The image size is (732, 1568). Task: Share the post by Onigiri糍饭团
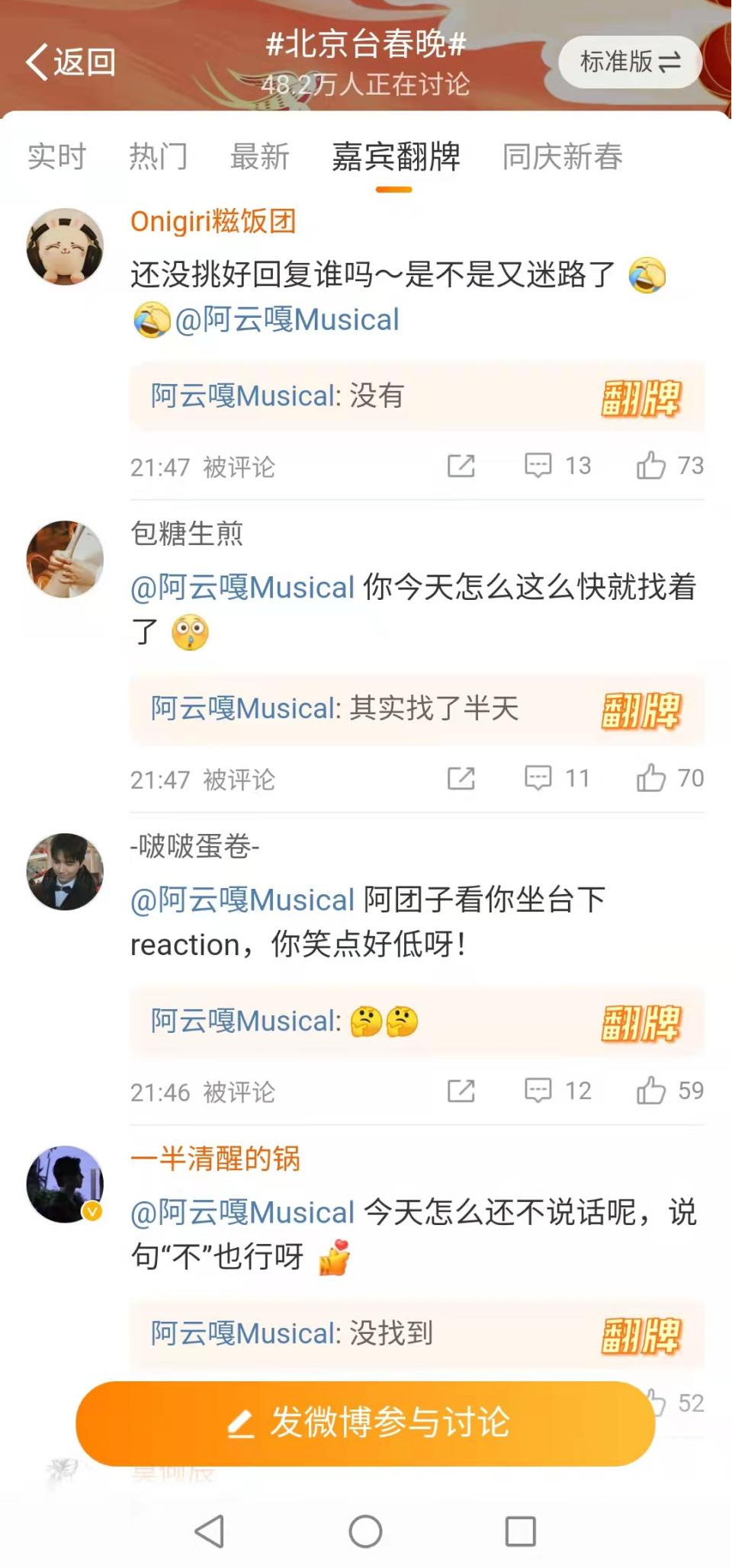(x=461, y=466)
